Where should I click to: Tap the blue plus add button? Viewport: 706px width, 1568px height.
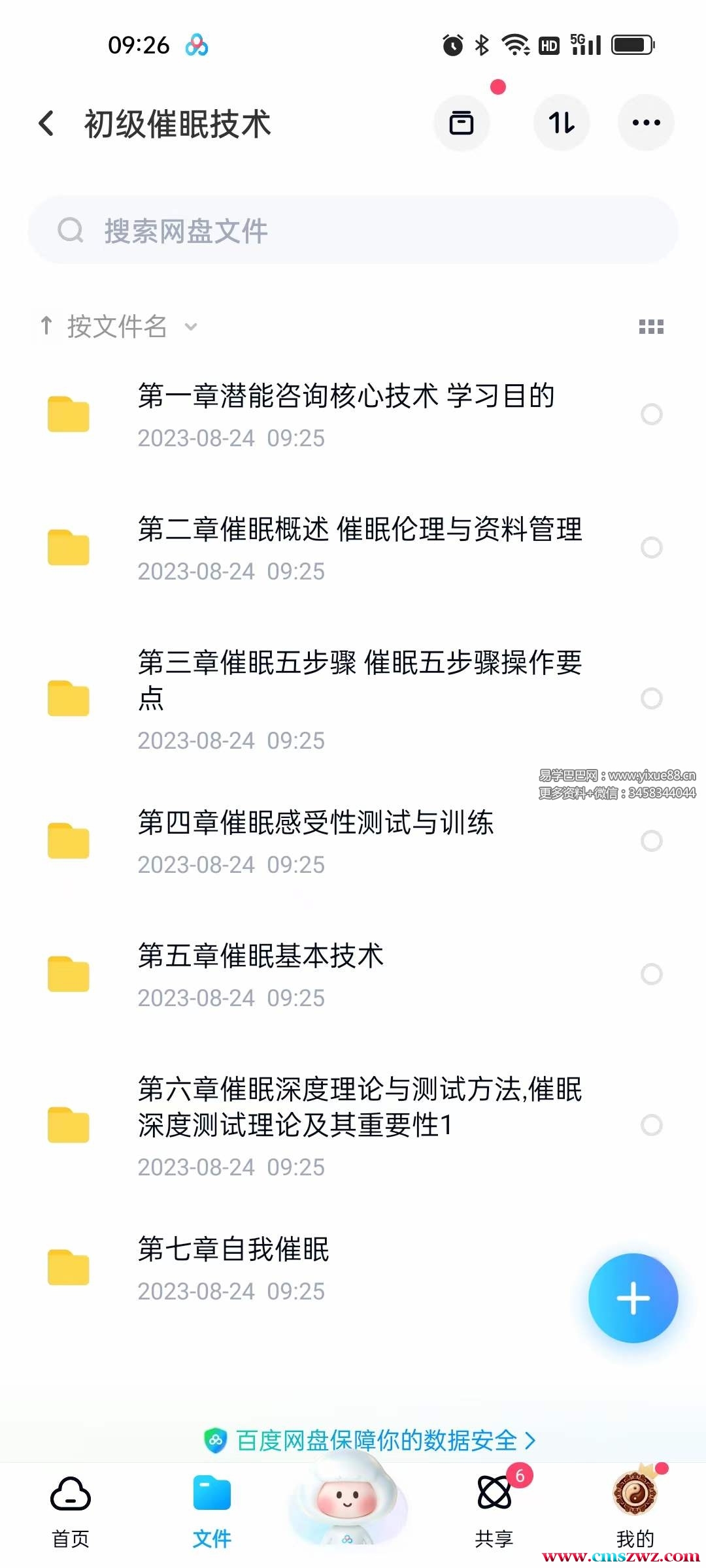click(x=633, y=1298)
